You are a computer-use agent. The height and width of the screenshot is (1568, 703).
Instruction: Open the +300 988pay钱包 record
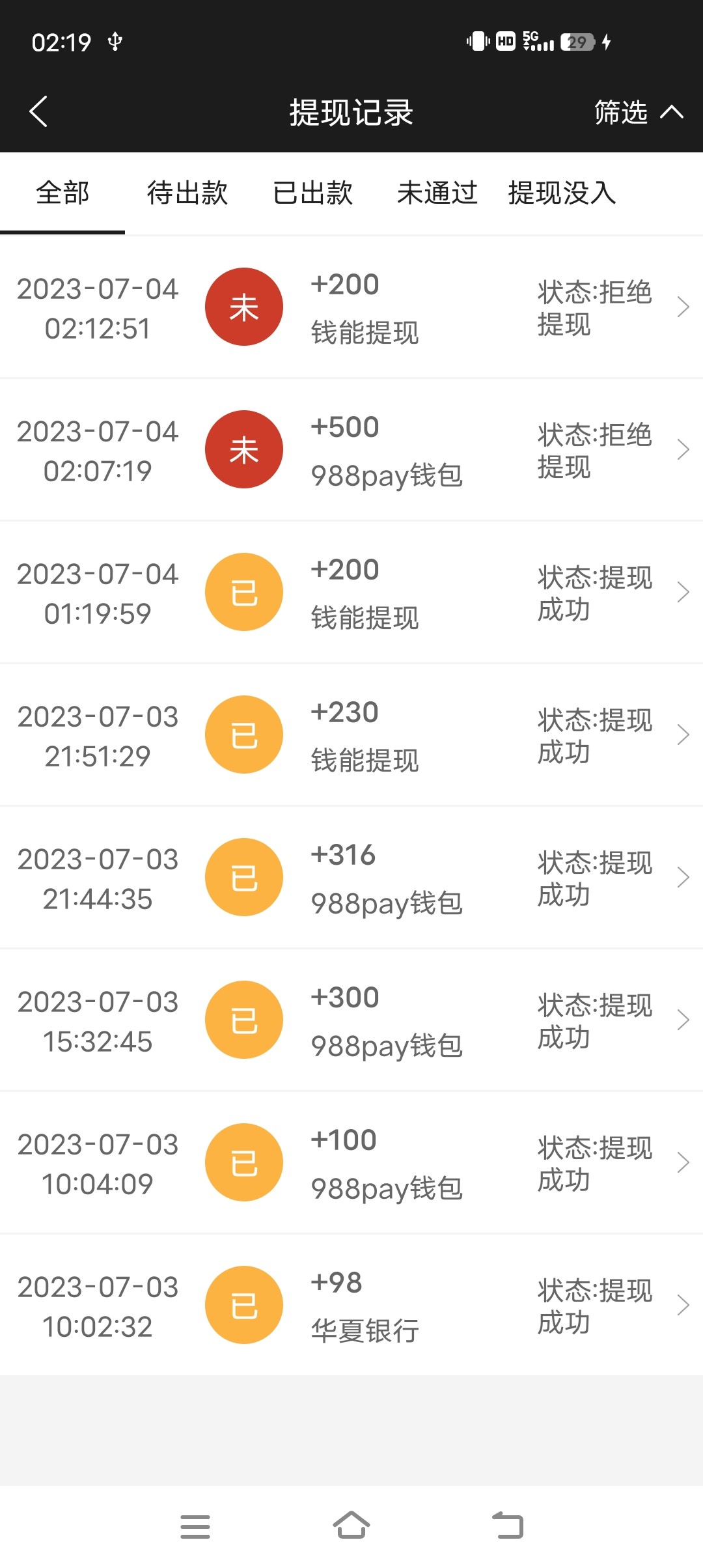(x=351, y=1020)
